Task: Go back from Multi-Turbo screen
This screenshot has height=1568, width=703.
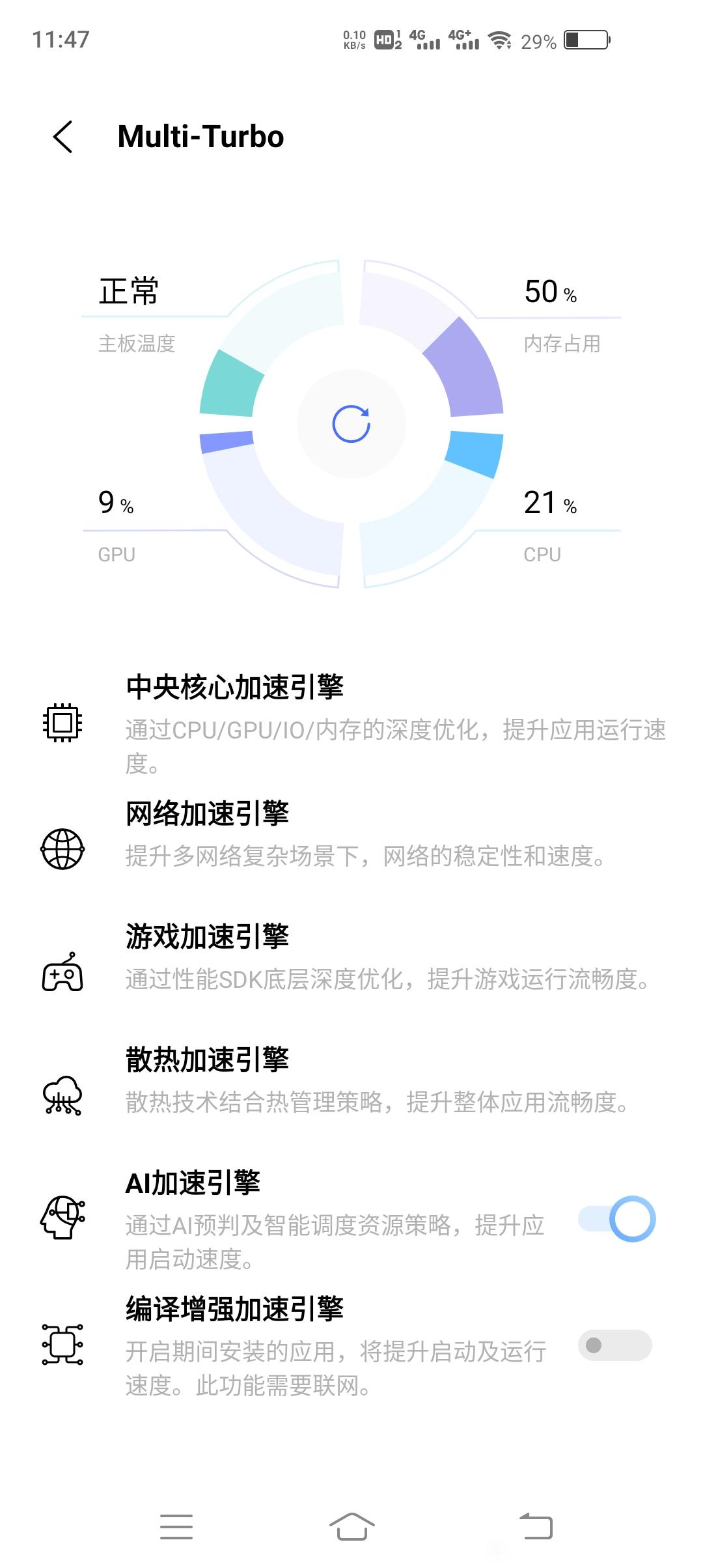Action: [62, 137]
